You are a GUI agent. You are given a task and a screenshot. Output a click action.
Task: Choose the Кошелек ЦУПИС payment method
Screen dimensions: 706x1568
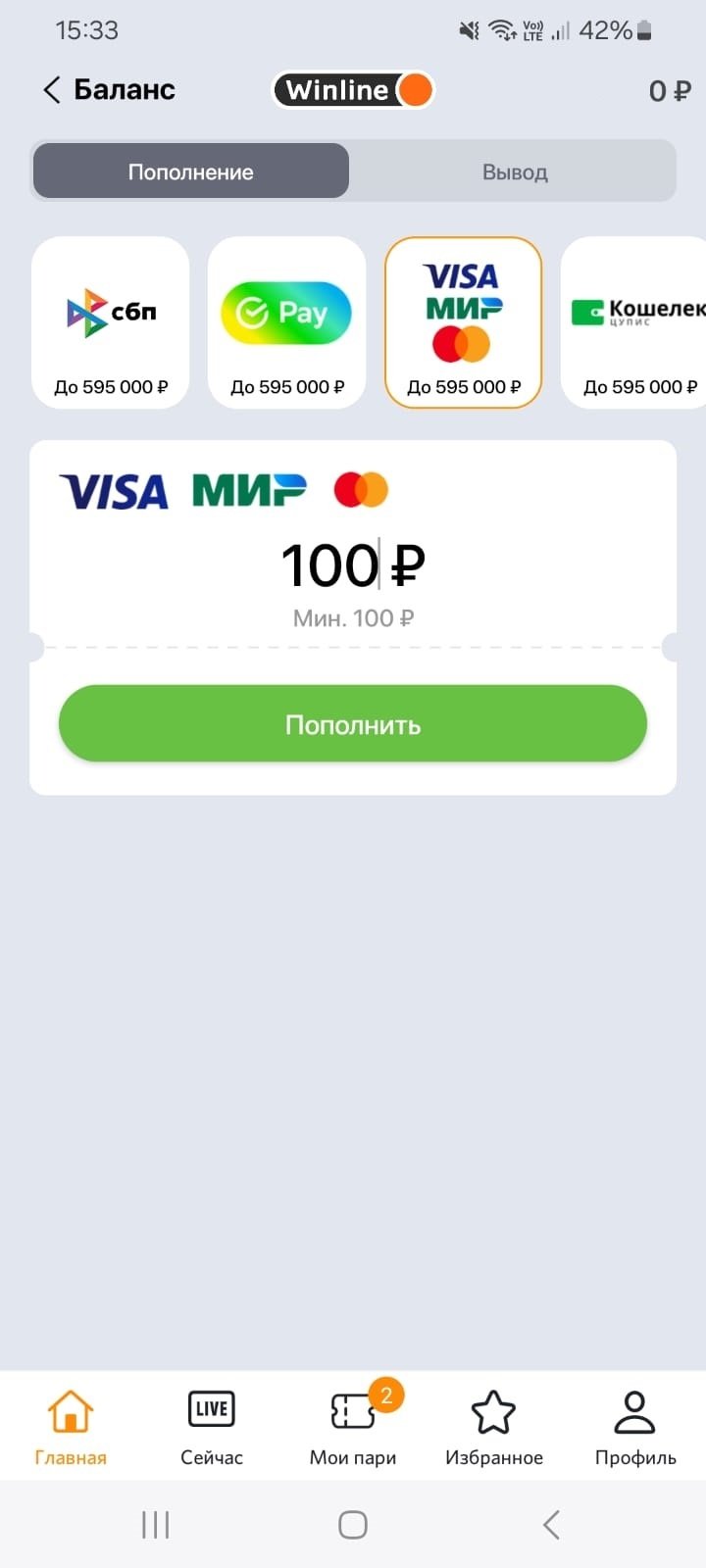tap(635, 322)
